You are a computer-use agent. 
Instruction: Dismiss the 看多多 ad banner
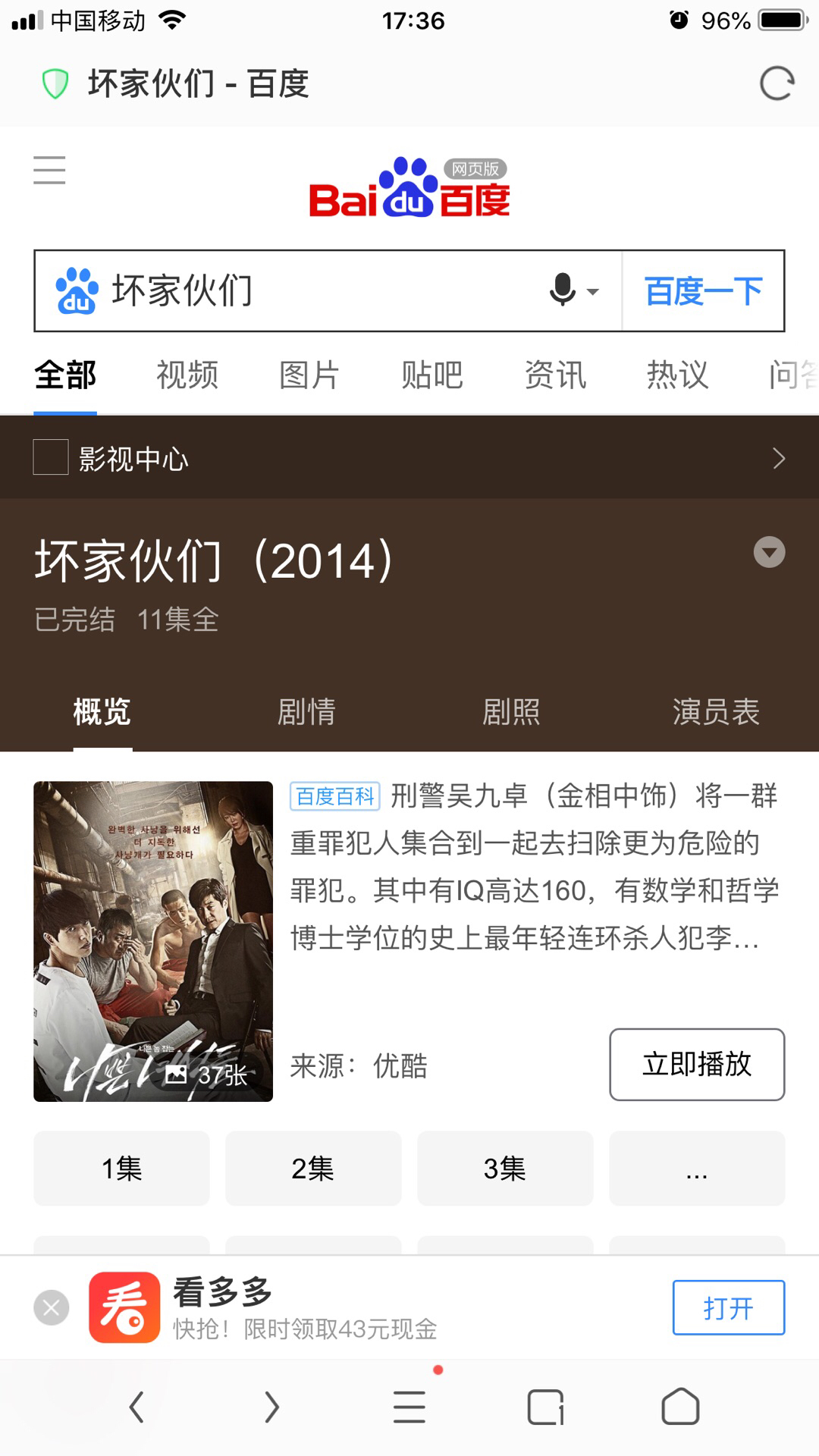52,1307
